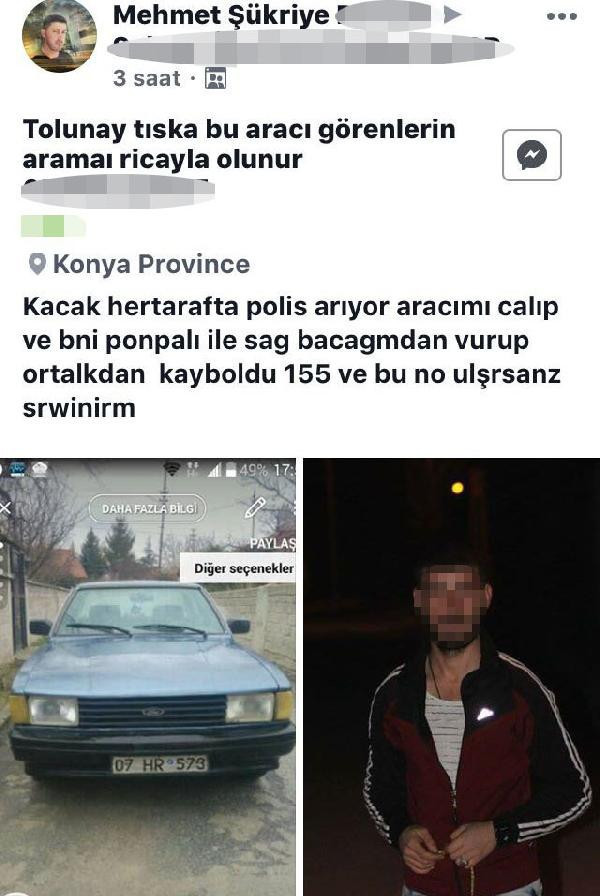600x896 pixels.
Task: Open the blue car photo
Action: pyautogui.click(x=148, y=677)
